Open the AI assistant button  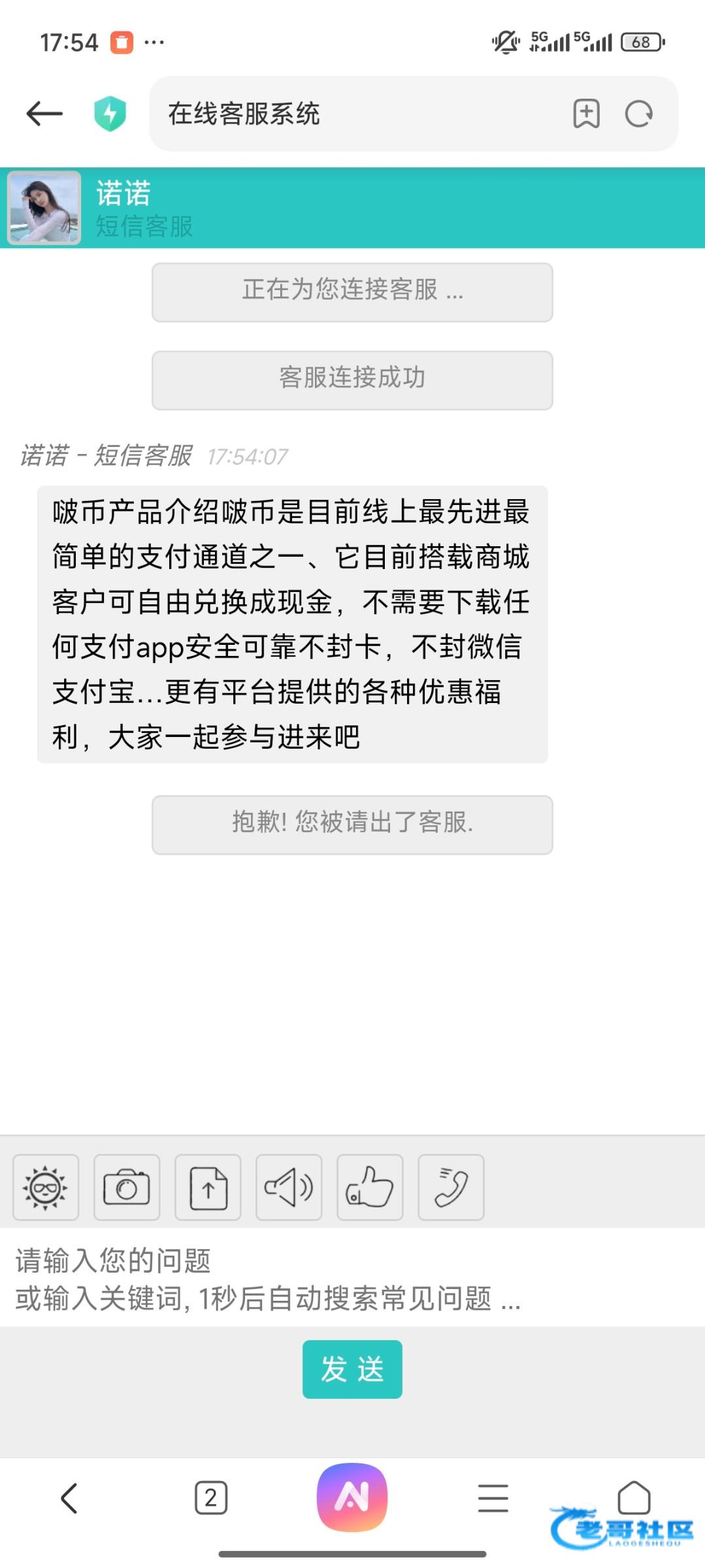[352, 1497]
